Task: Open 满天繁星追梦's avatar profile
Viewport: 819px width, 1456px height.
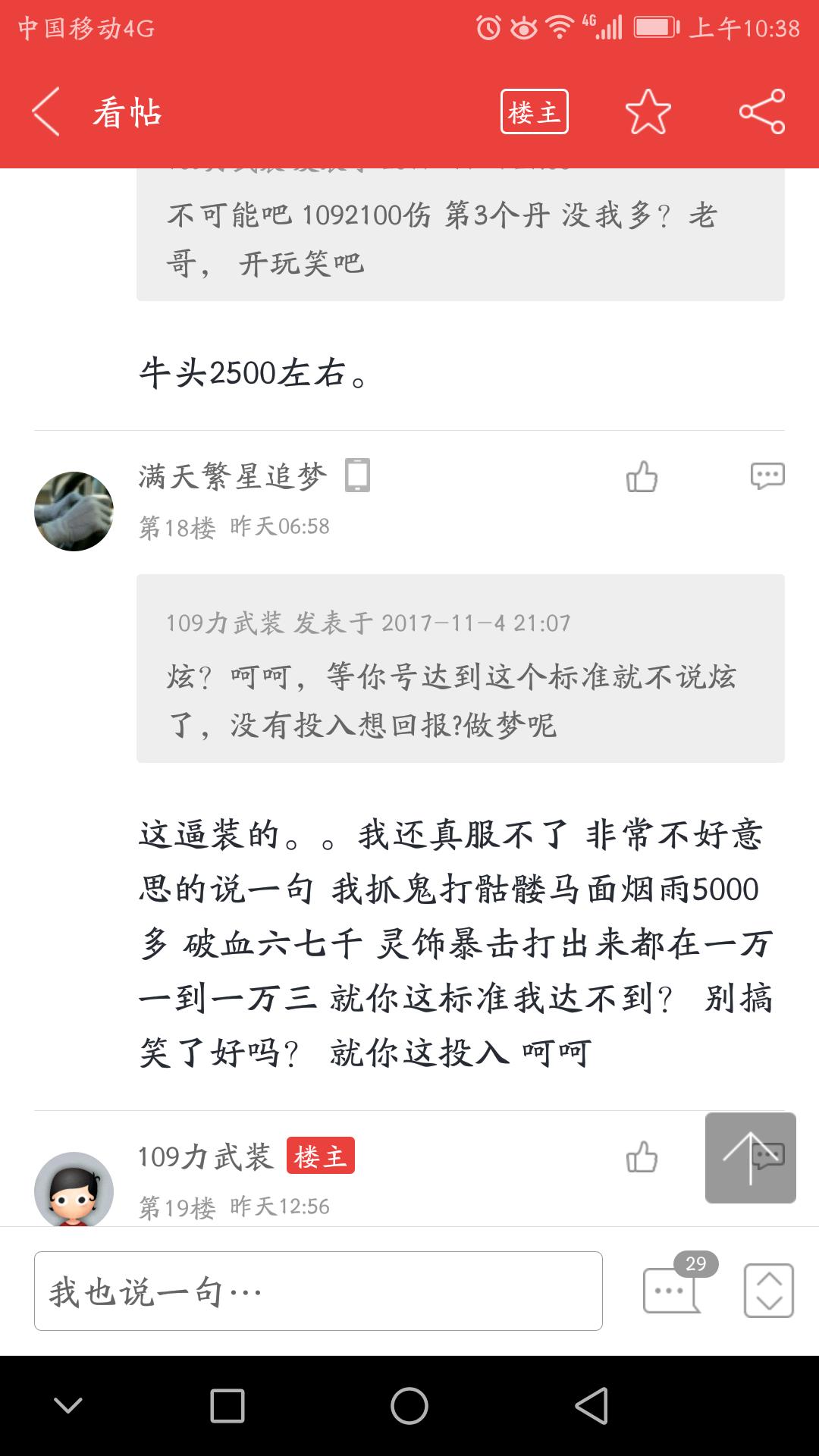Action: click(x=74, y=511)
